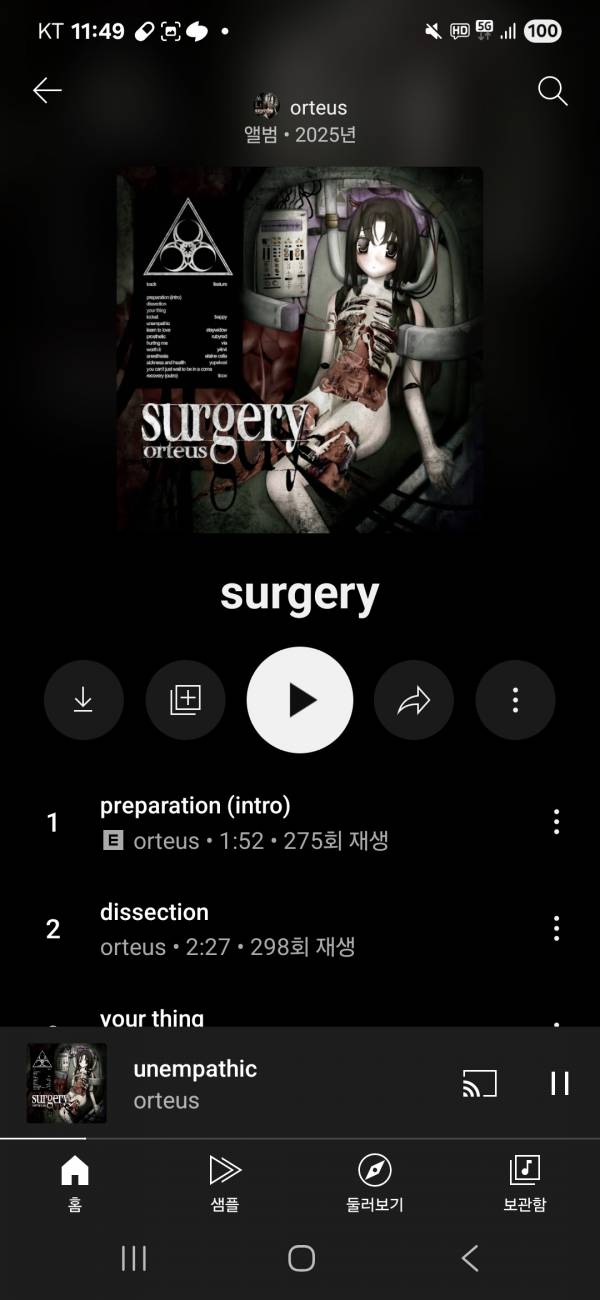Play the surgery album
This screenshot has height=1300, width=600.
click(300, 700)
